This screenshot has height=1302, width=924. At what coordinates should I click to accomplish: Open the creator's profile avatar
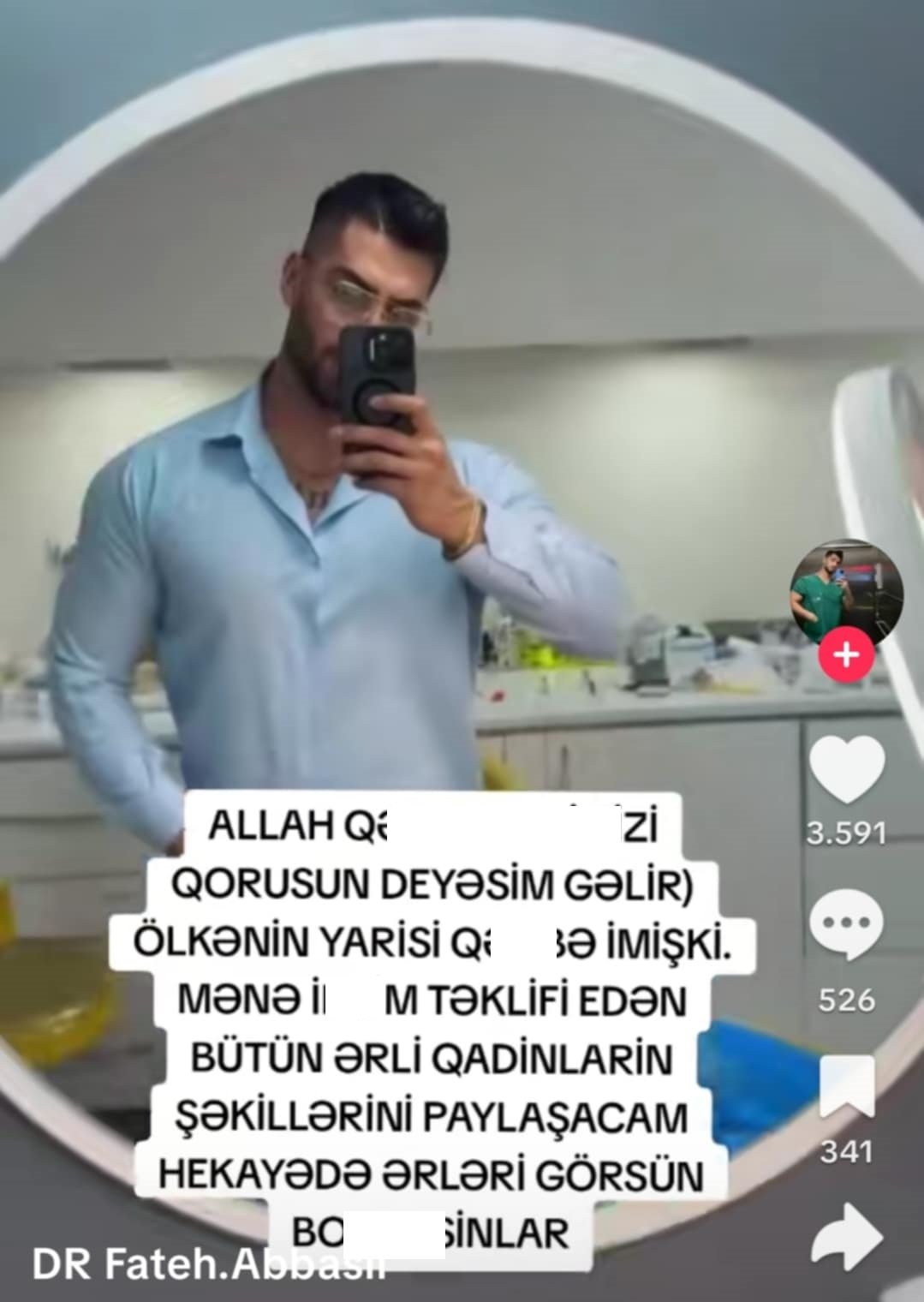point(845,594)
